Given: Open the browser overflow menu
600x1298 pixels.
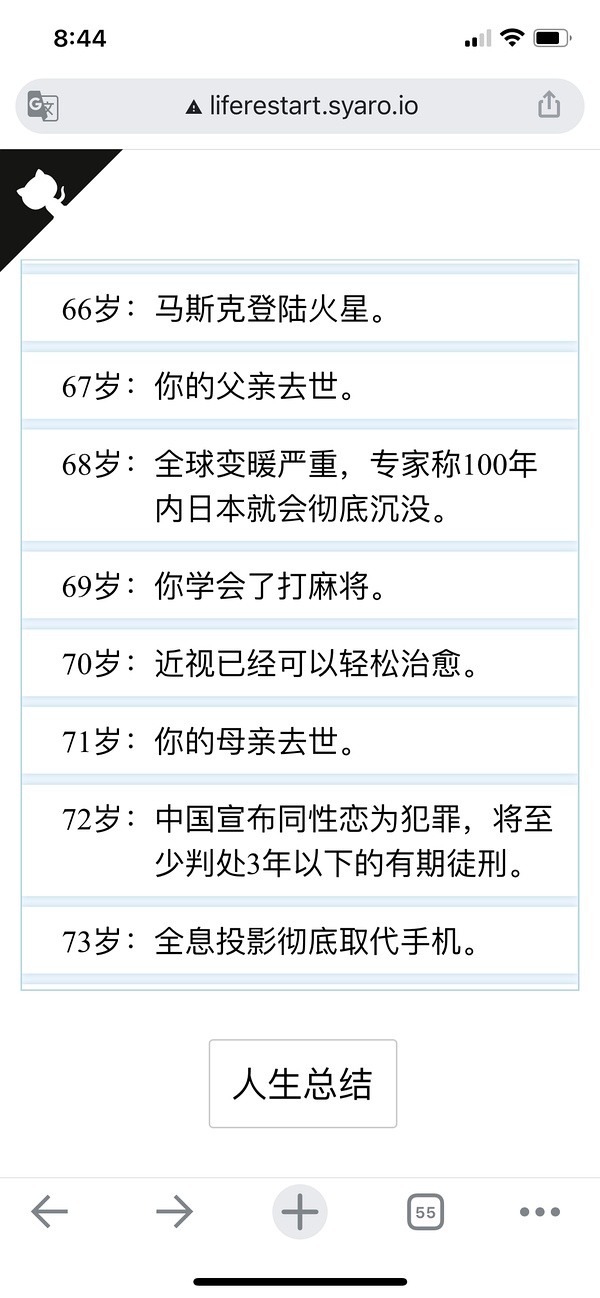Looking at the screenshot, I should (540, 1212).
